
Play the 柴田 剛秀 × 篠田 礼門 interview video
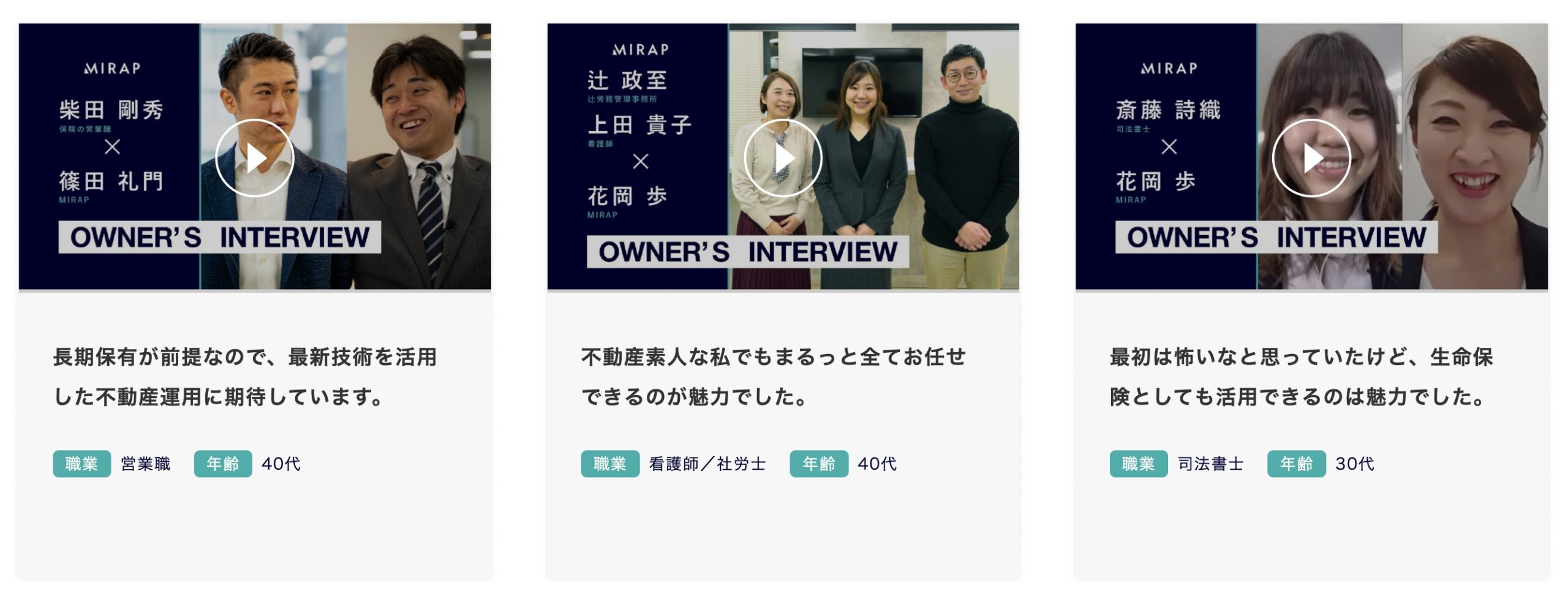[x=255, y=158]
